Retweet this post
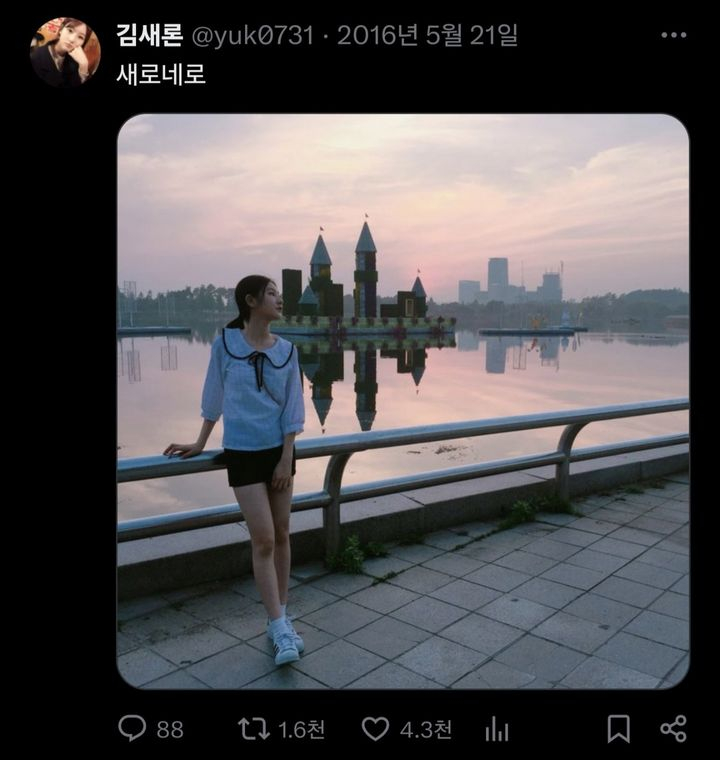Viewport: 720px width, 760px height. point(254,728)
